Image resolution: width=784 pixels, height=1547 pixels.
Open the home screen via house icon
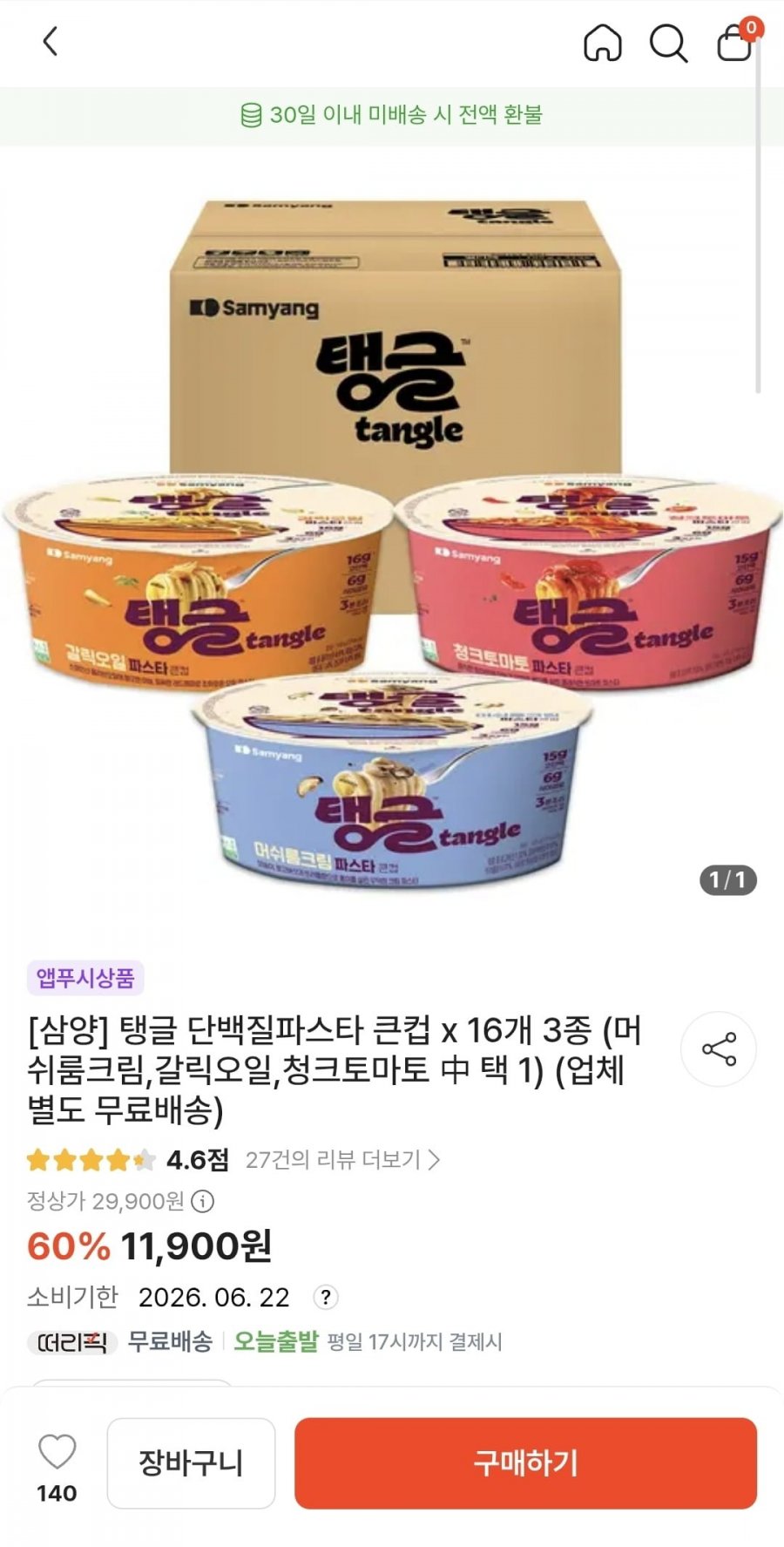tap(603, 44)
